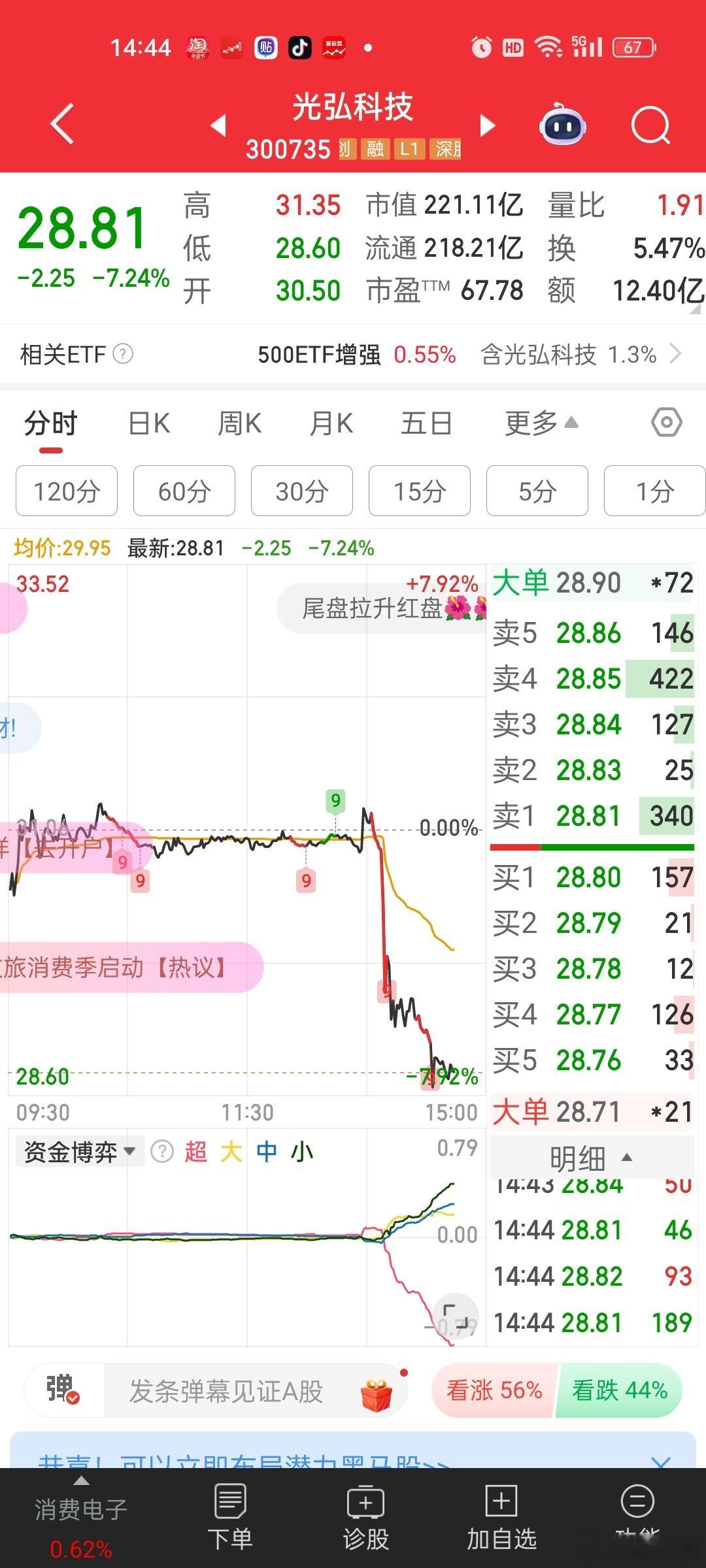The height and width of the screenshot is (1568, 706).
Task: Open the chart settings gear icon
Action: pos(666,422)
